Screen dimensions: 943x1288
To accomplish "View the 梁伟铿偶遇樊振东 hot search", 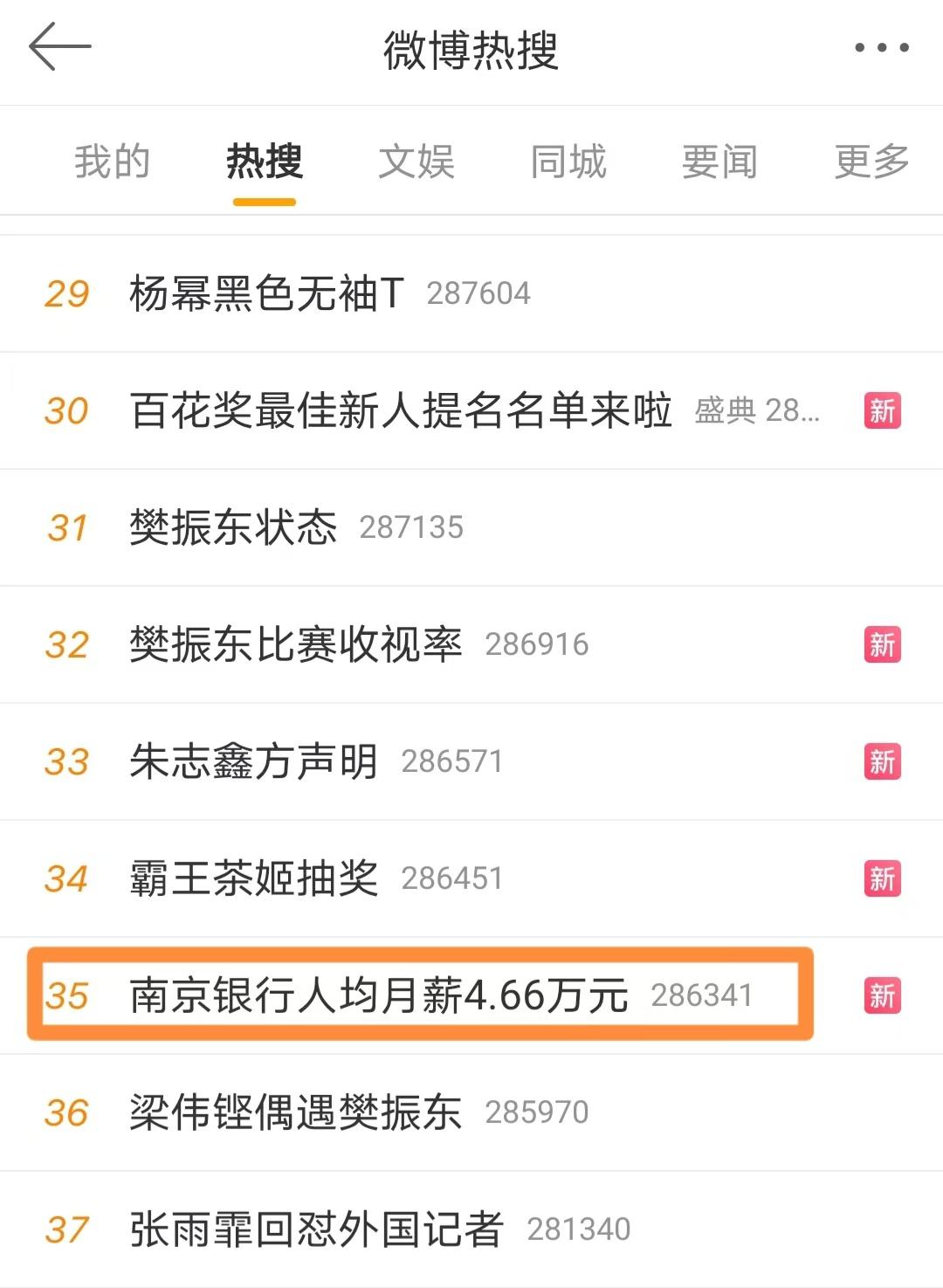I will pos(295,1112).
